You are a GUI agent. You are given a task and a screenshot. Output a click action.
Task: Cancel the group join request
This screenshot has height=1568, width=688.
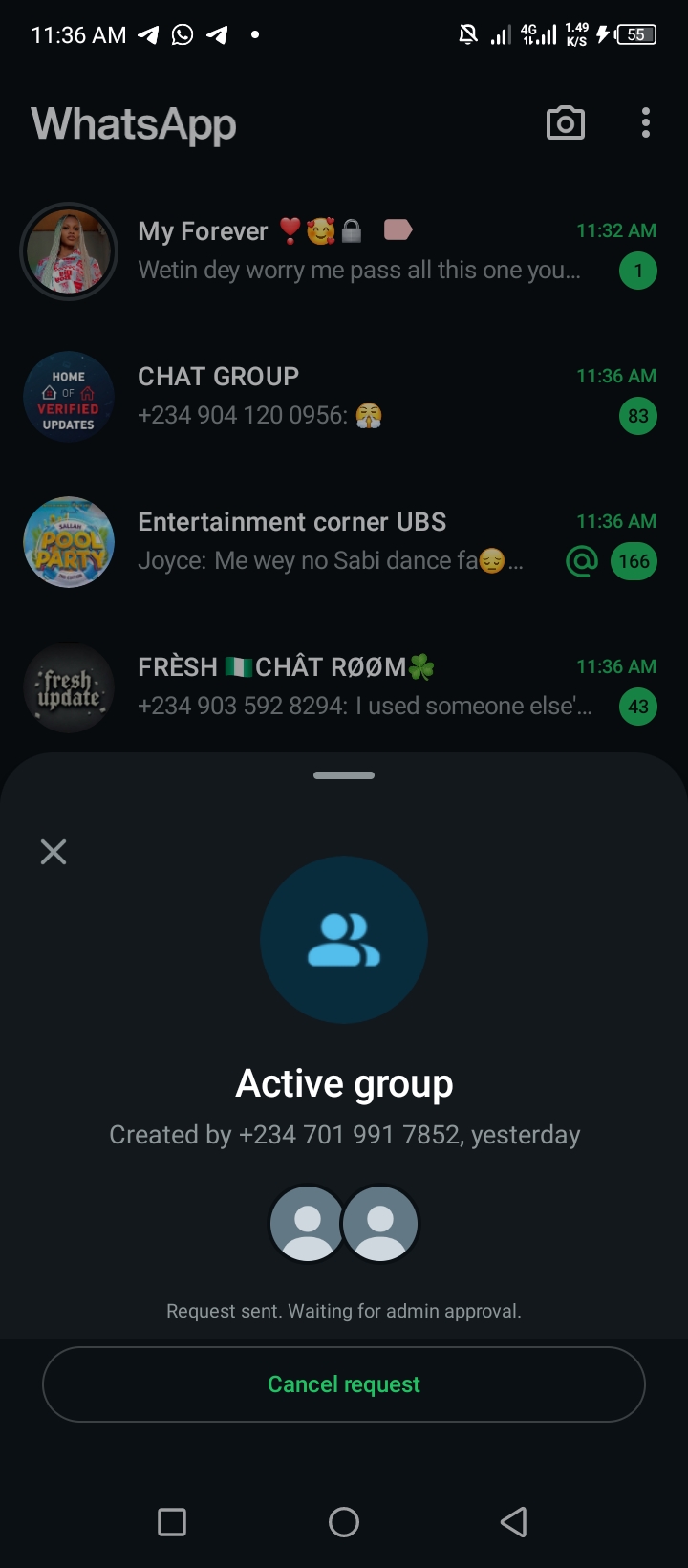point(344,1384)
